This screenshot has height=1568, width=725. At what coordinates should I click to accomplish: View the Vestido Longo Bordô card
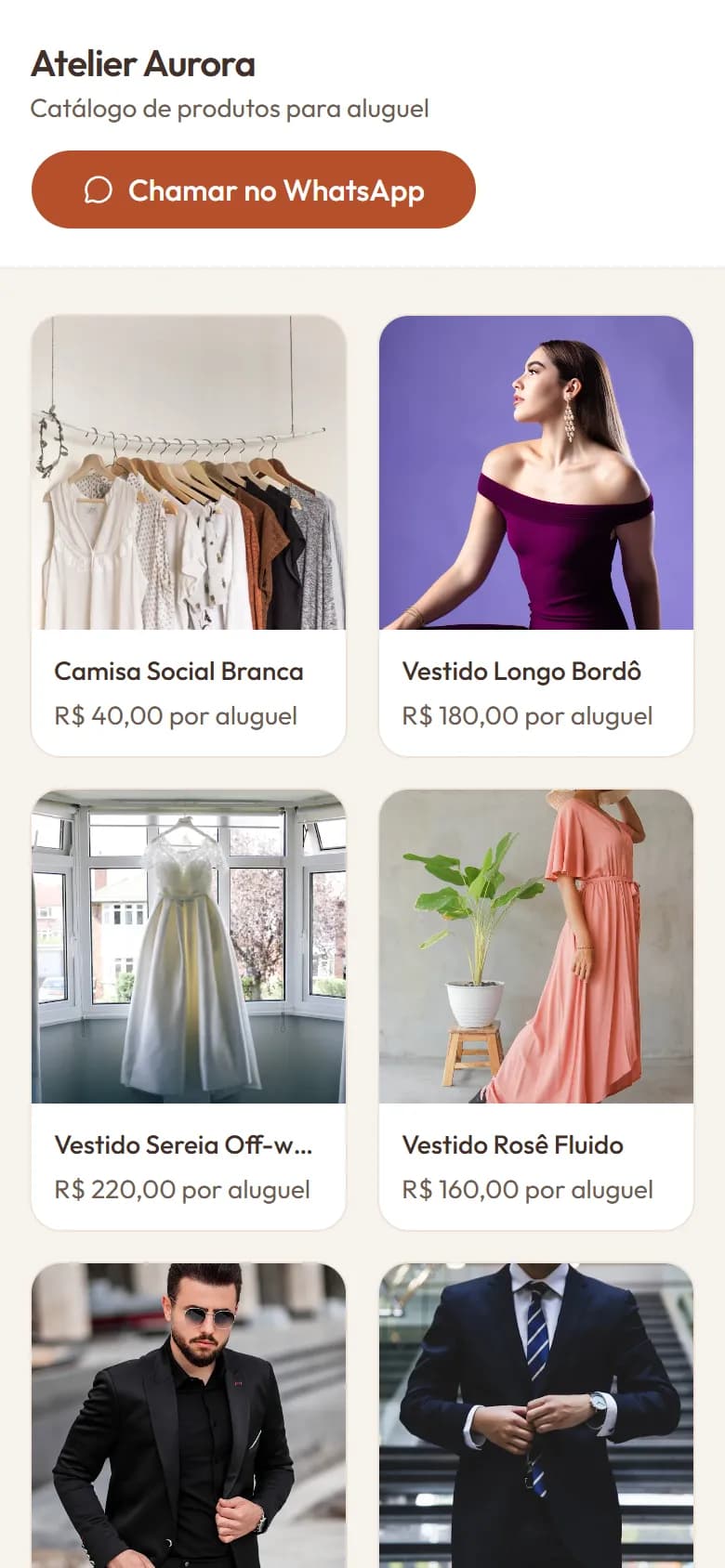pyautogui.click(x=536, y=536)
